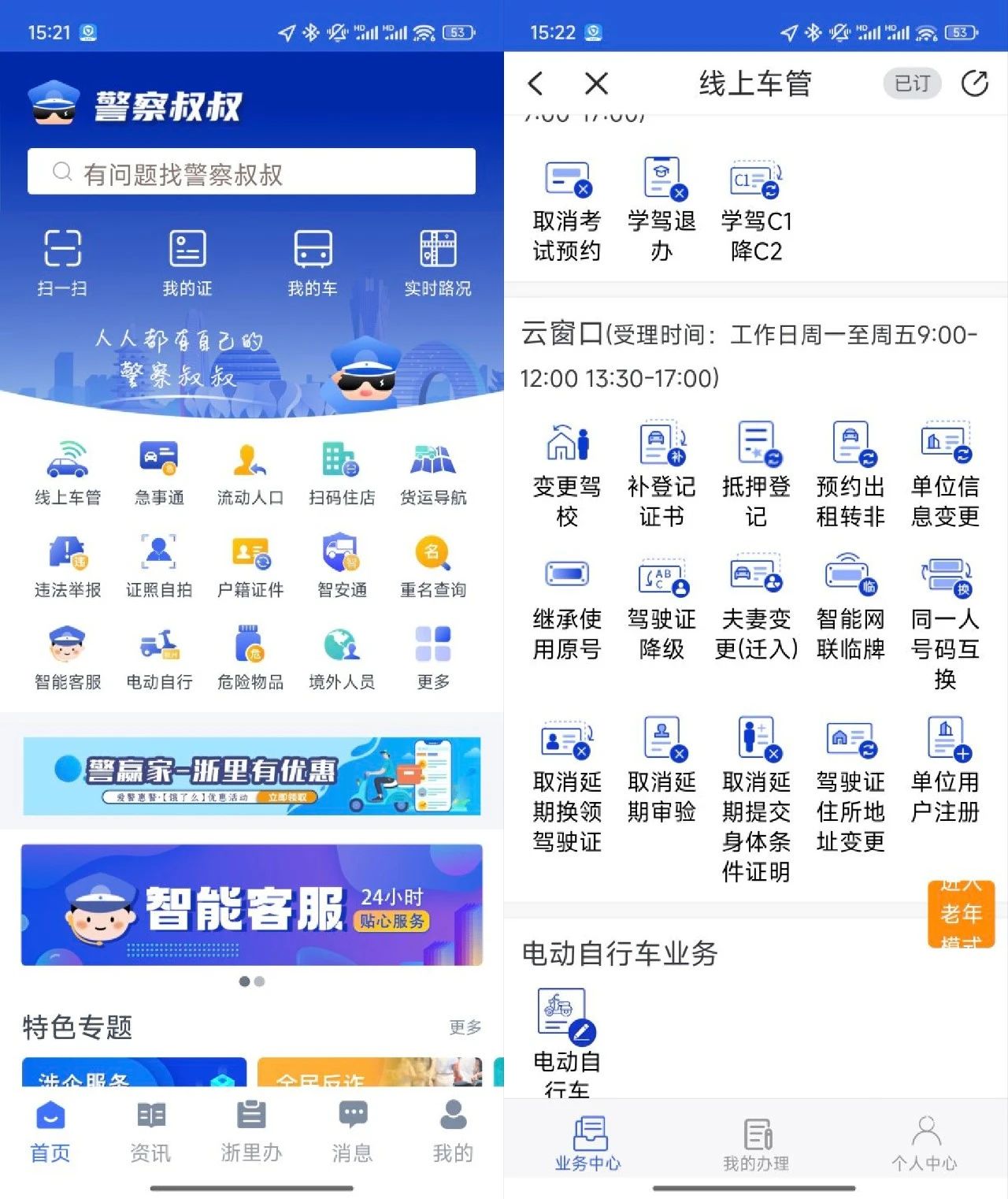Switch to the 消息 tab

(x=352, y=1131)
